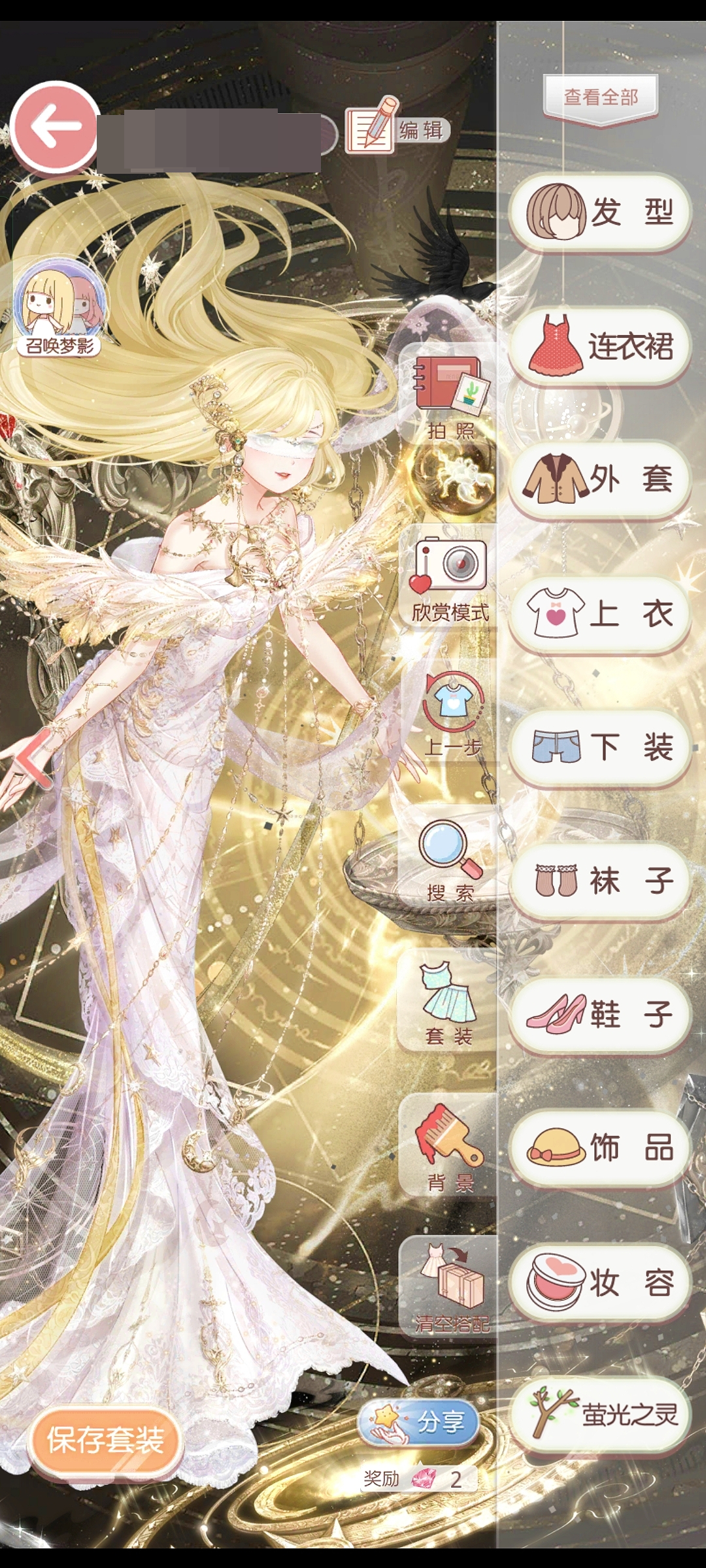Tap 查看全部 to view all
The height and width of the screenshot is (1568, 706).
[x=600, y=98]
